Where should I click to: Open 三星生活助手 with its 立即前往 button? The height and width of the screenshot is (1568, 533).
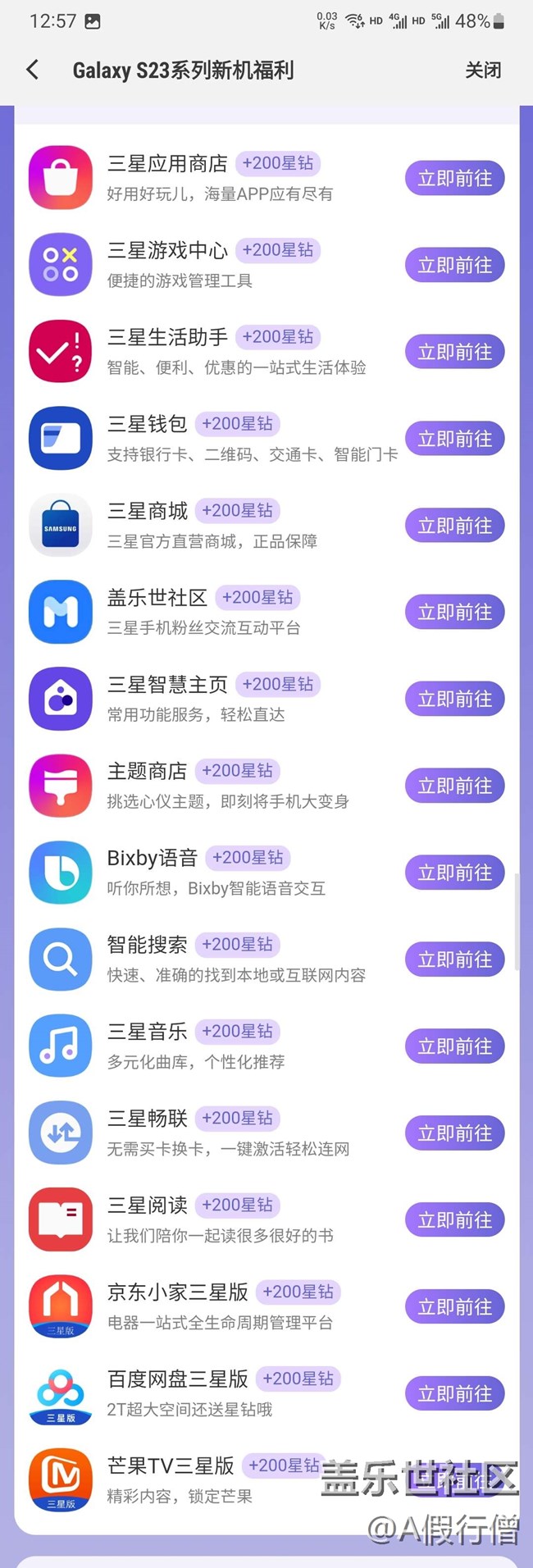pyautogui.click(x=454, y=353)
